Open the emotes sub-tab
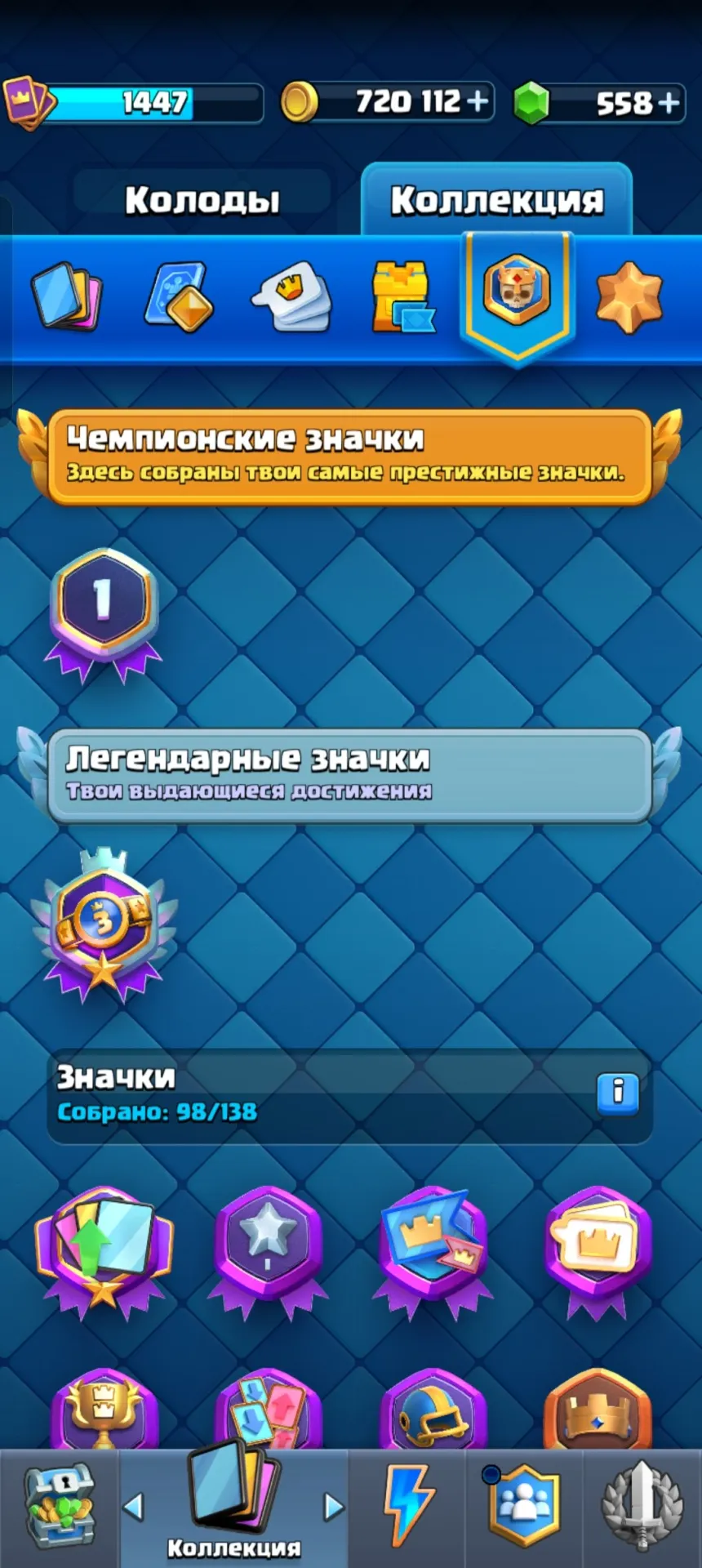 tap(291, 297)
